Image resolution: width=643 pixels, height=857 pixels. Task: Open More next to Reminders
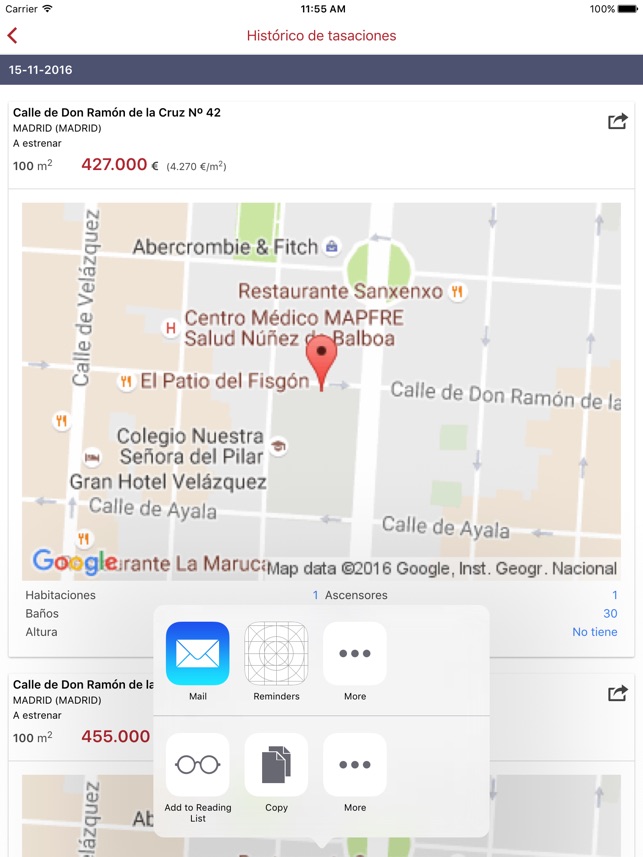(x=355, y=654)
